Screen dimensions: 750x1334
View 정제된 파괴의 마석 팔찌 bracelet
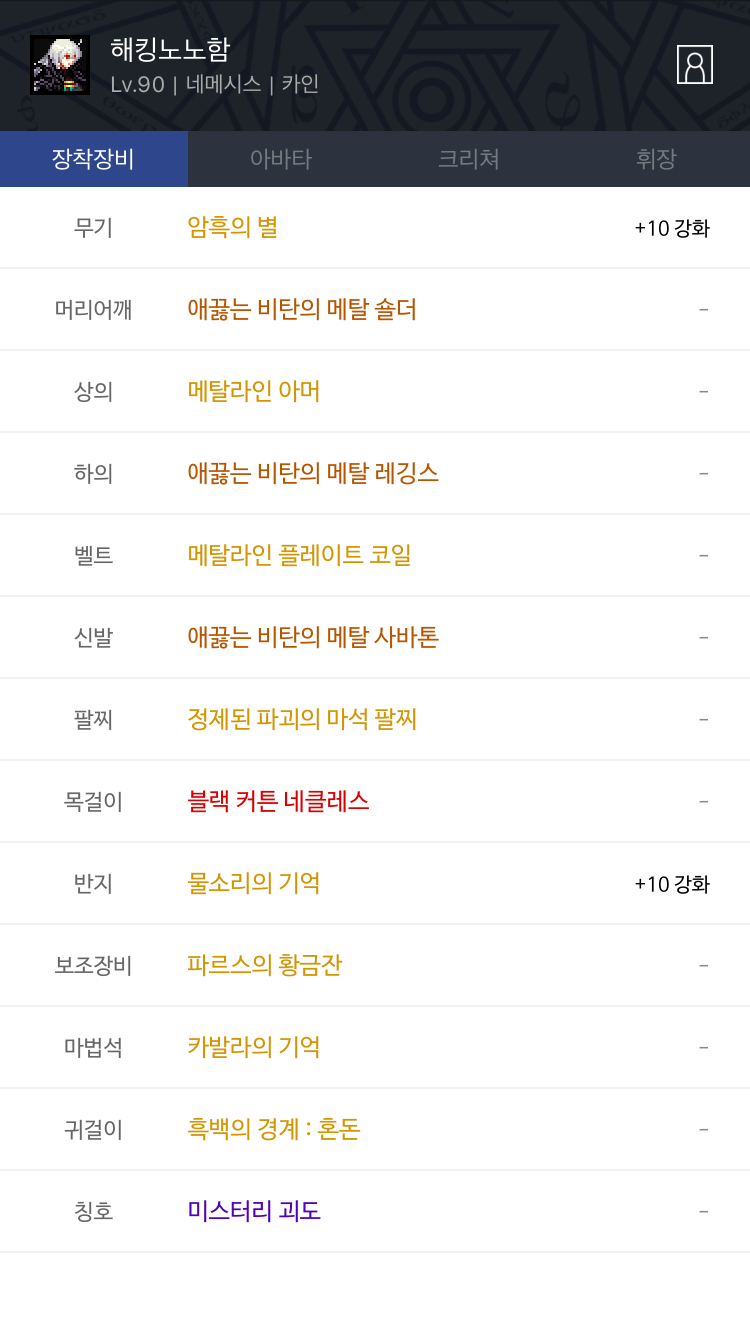coord(302,719)
